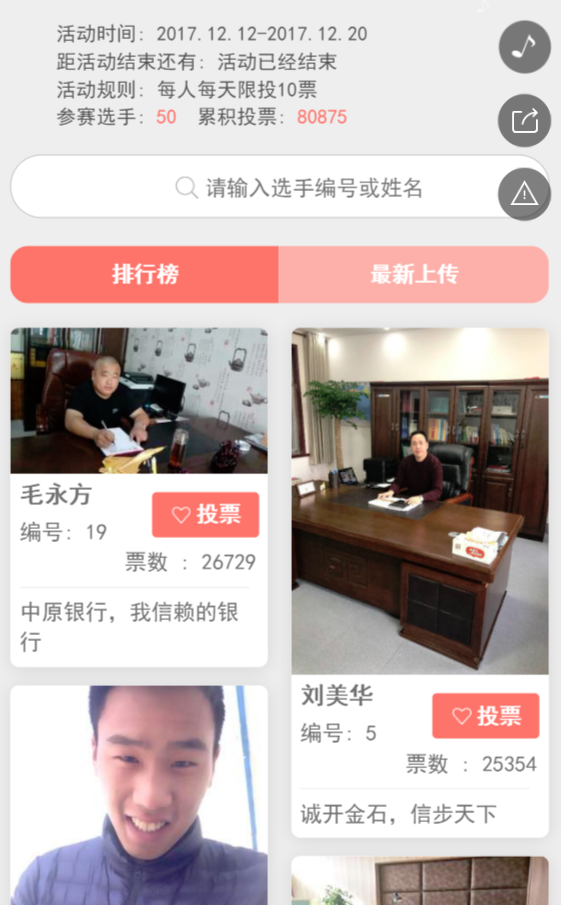Tap the contestant search field

click(279, 186)
